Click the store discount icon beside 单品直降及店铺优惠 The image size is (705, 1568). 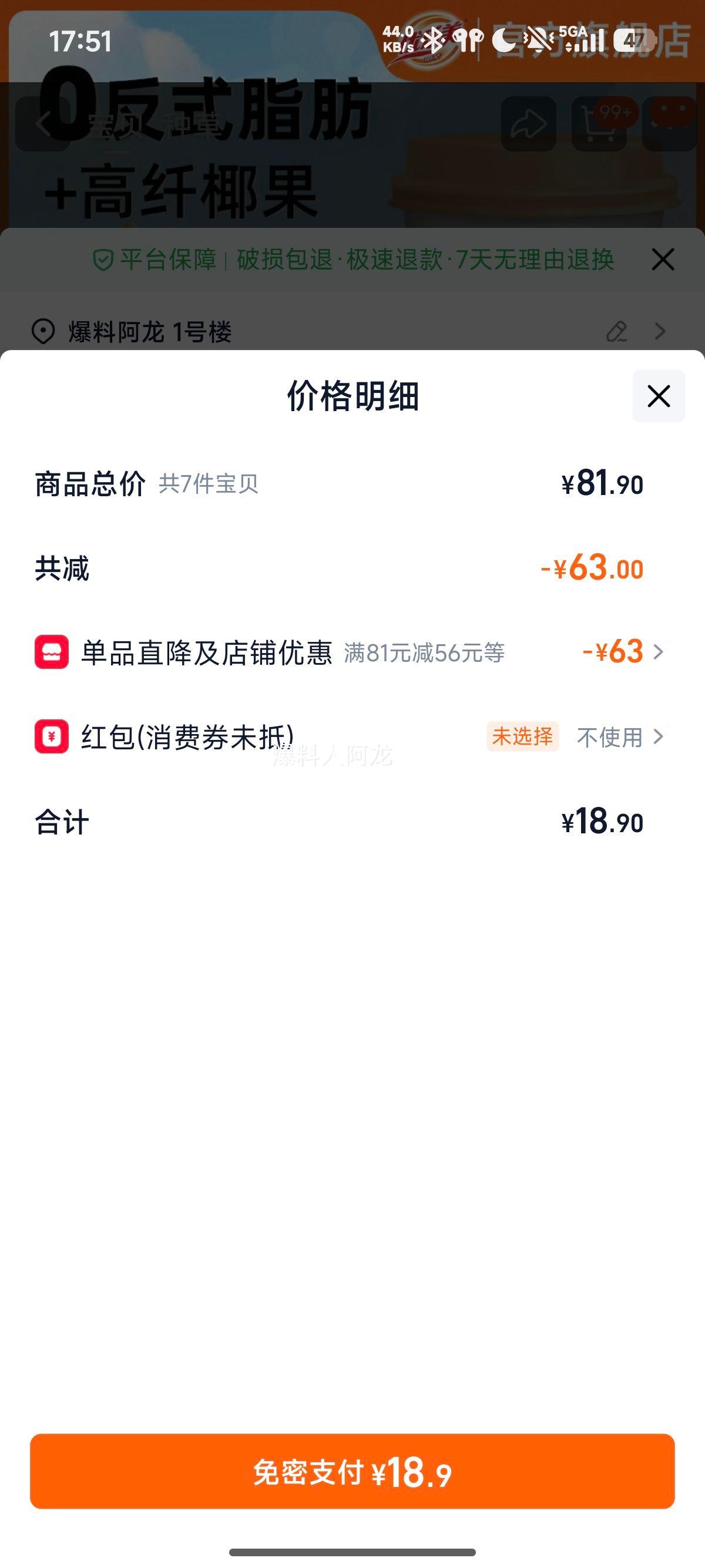coord(52,652)
